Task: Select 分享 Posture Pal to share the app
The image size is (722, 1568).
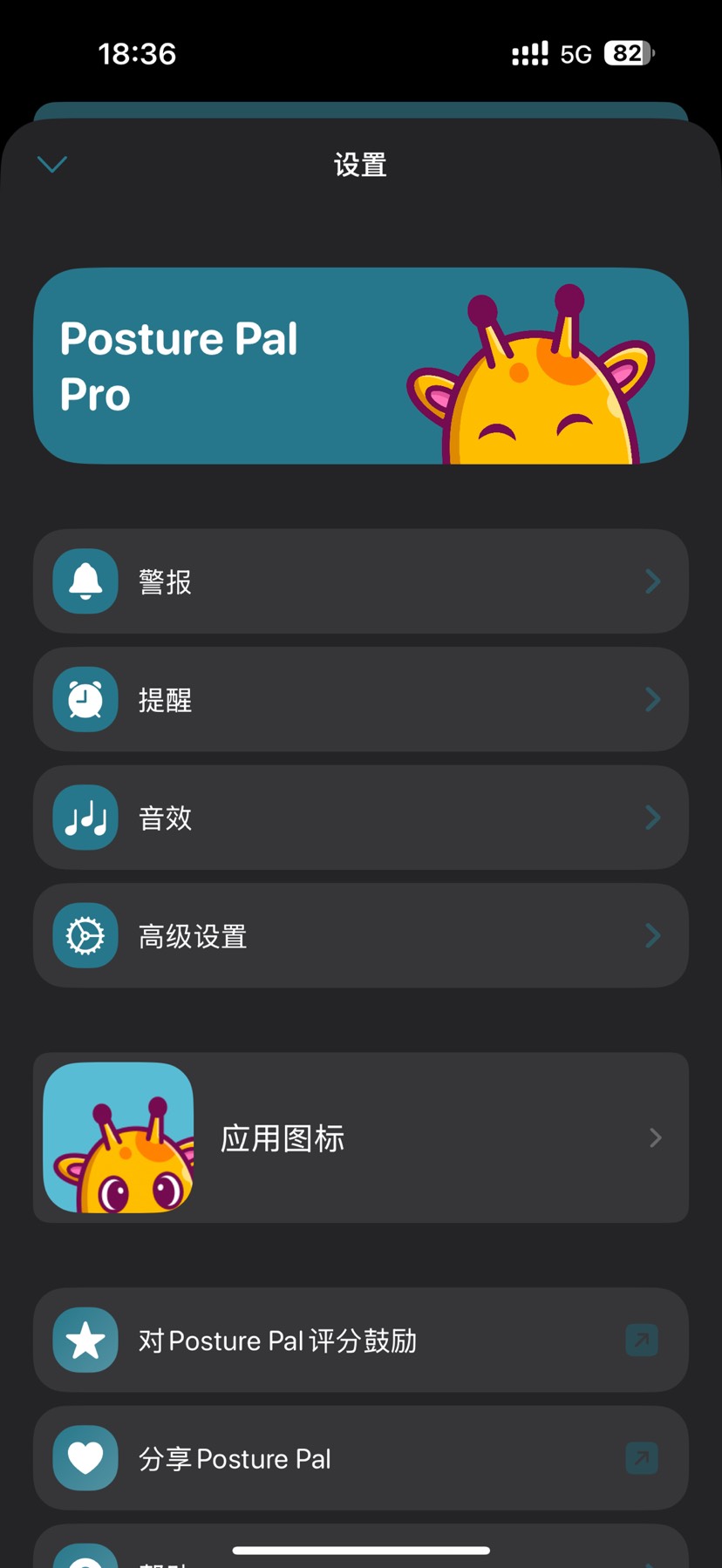Action: [360, 1458]
